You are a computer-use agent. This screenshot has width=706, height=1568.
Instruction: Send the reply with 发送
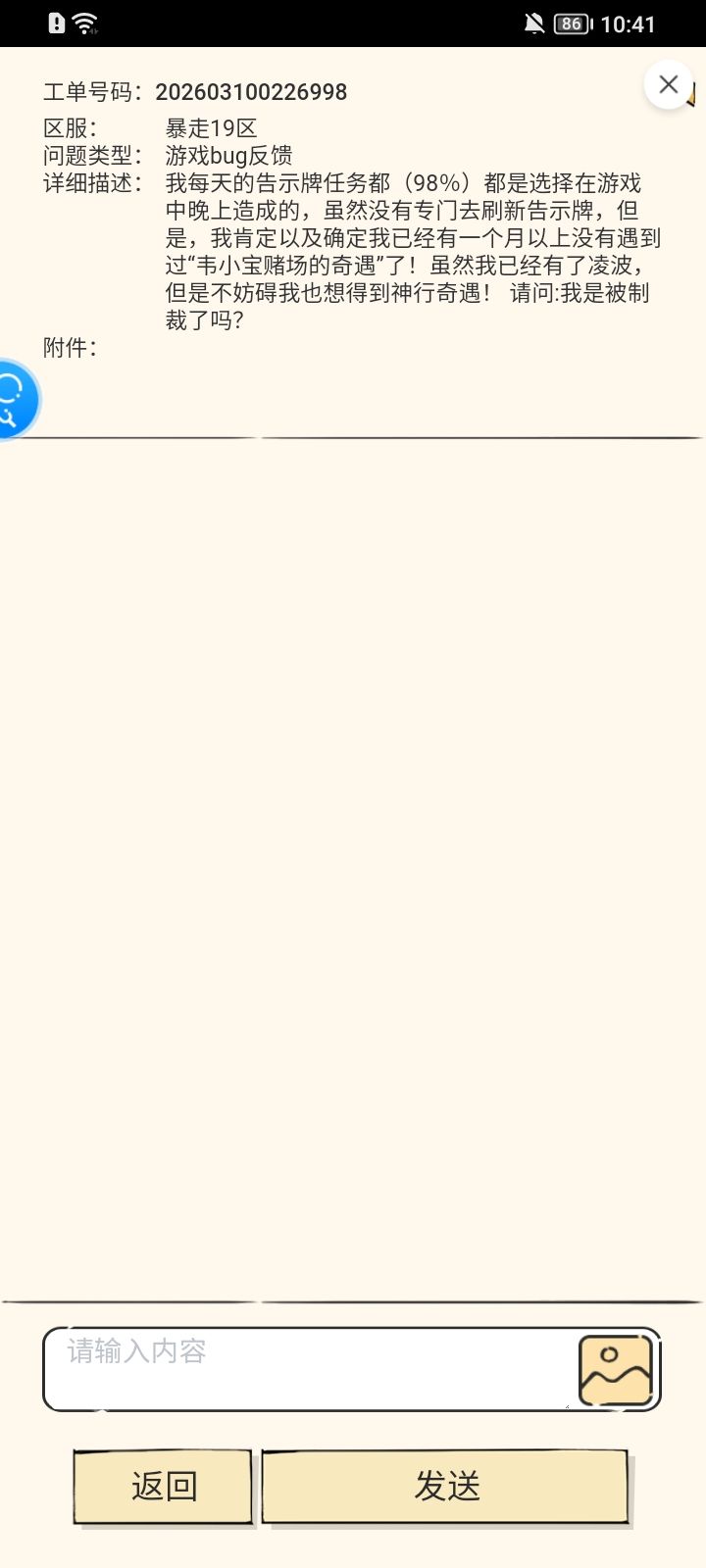[445, 1487]
